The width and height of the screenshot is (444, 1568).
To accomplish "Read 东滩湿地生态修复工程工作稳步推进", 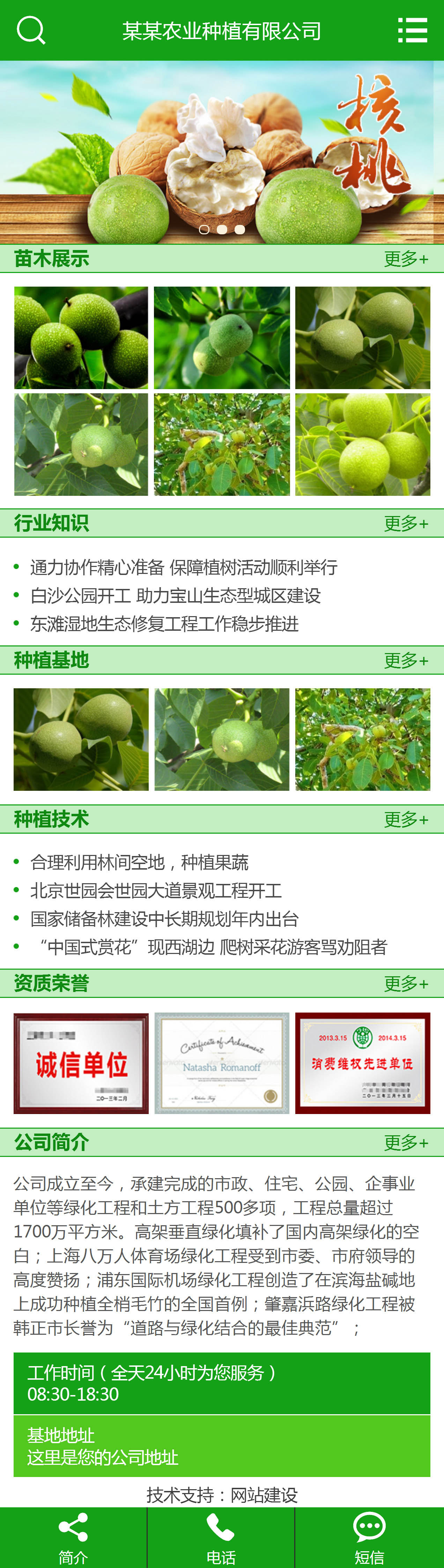I will [x=164, y=623].
